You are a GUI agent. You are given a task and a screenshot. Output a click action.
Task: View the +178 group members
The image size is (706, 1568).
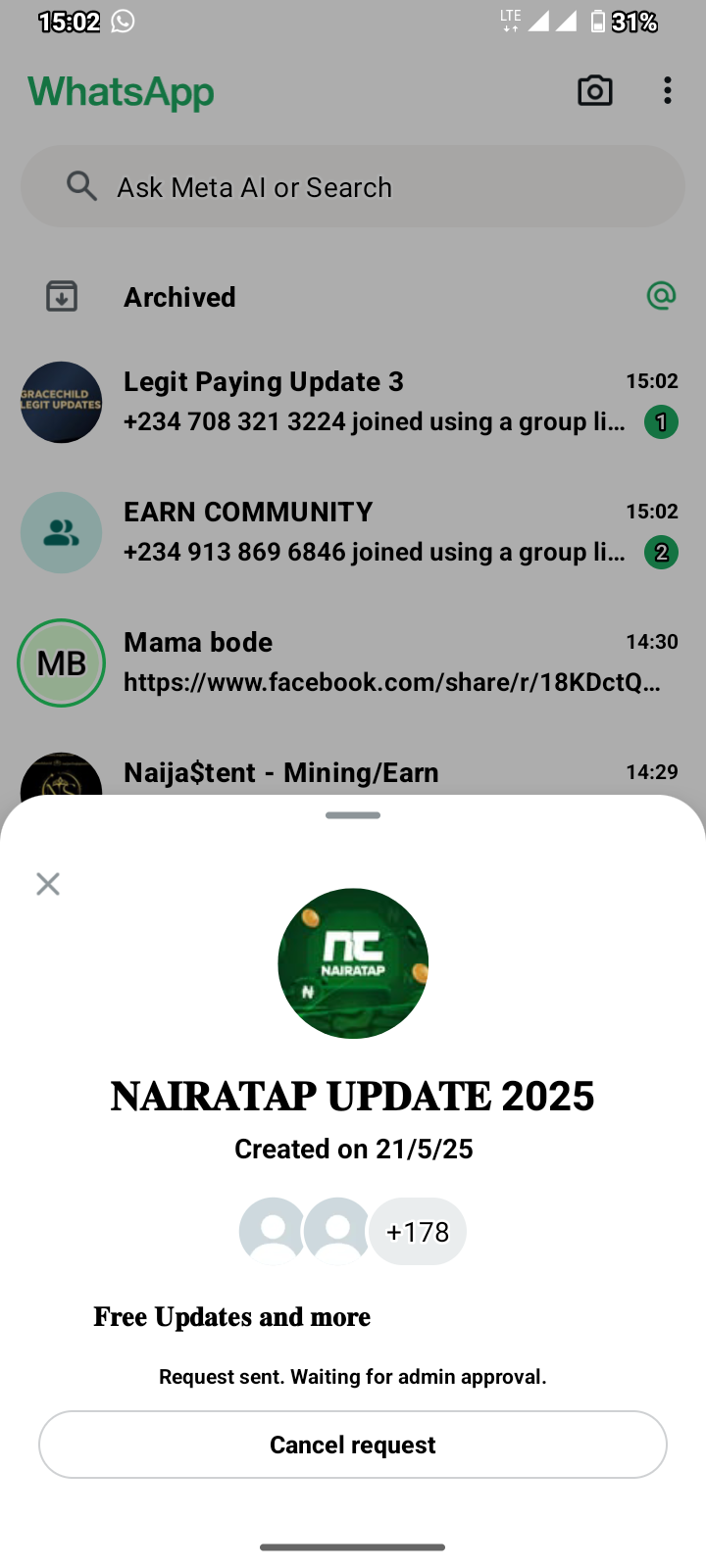(x=418, y=1232)
